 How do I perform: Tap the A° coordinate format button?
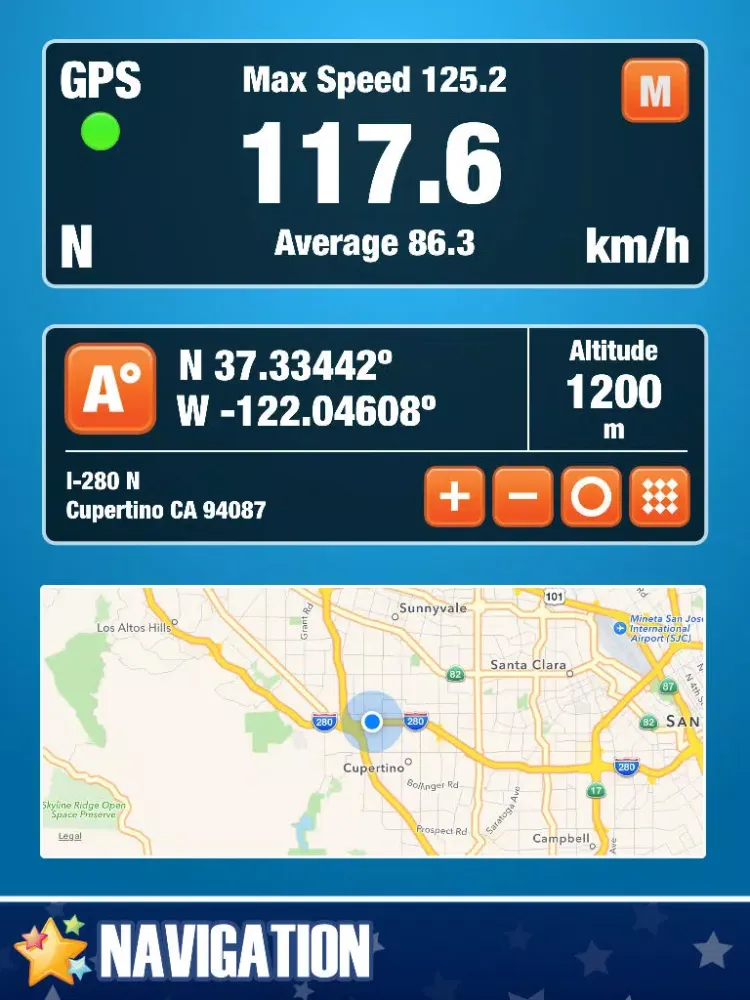click(110, 389)
